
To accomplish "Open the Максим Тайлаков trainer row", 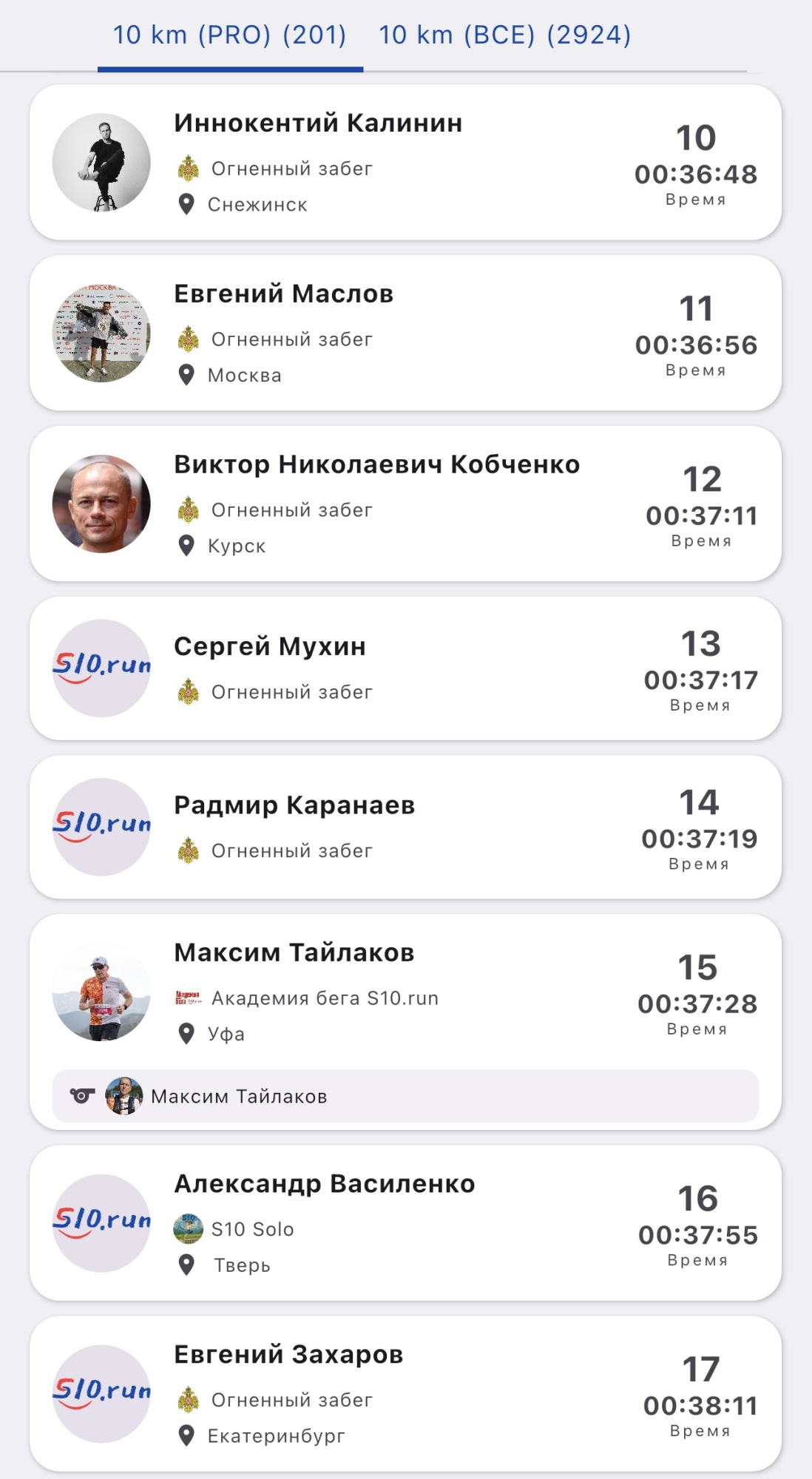I will [405, 1096].
